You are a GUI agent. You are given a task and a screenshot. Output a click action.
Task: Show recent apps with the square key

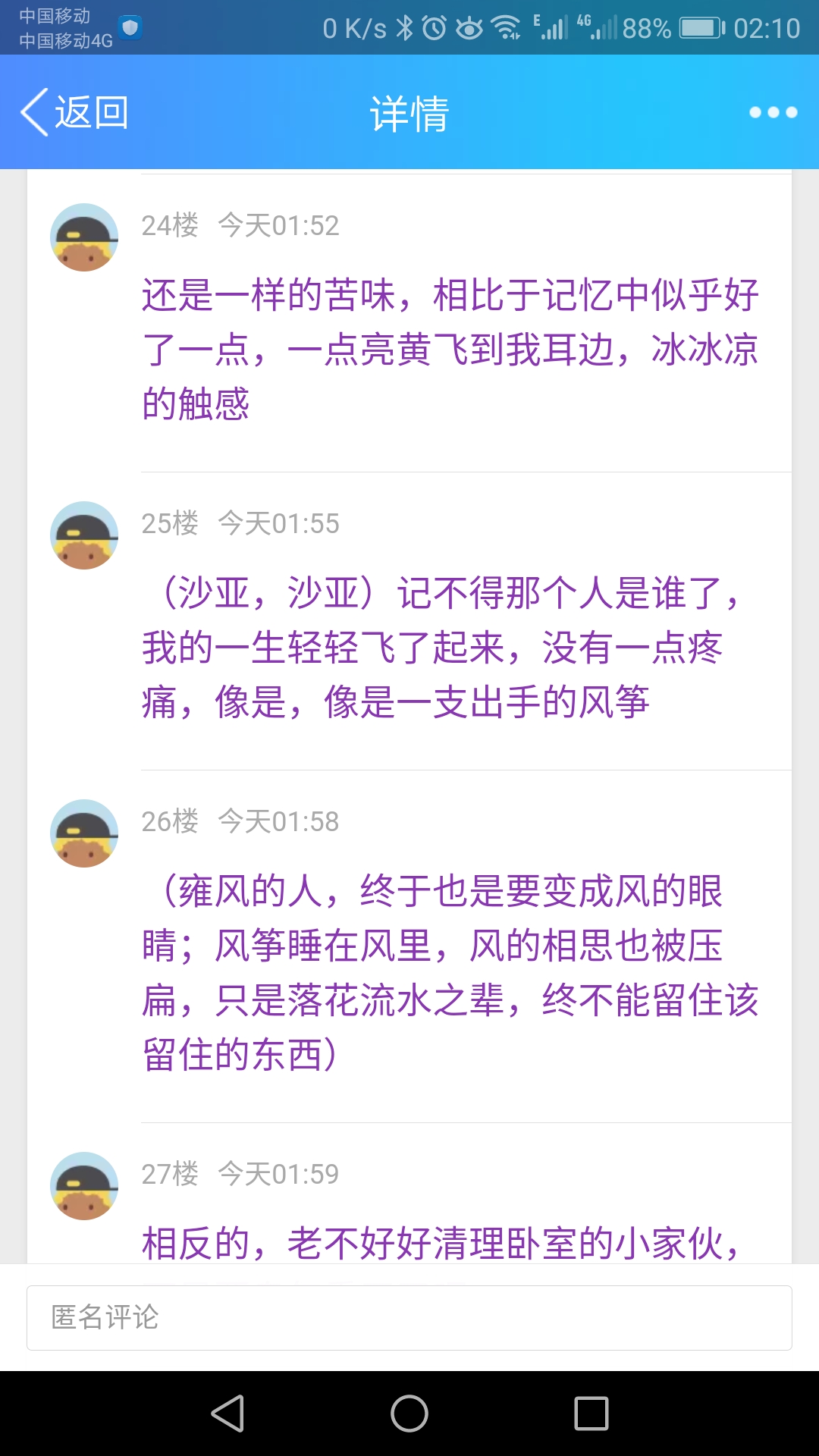click(x=591, y=1414)
